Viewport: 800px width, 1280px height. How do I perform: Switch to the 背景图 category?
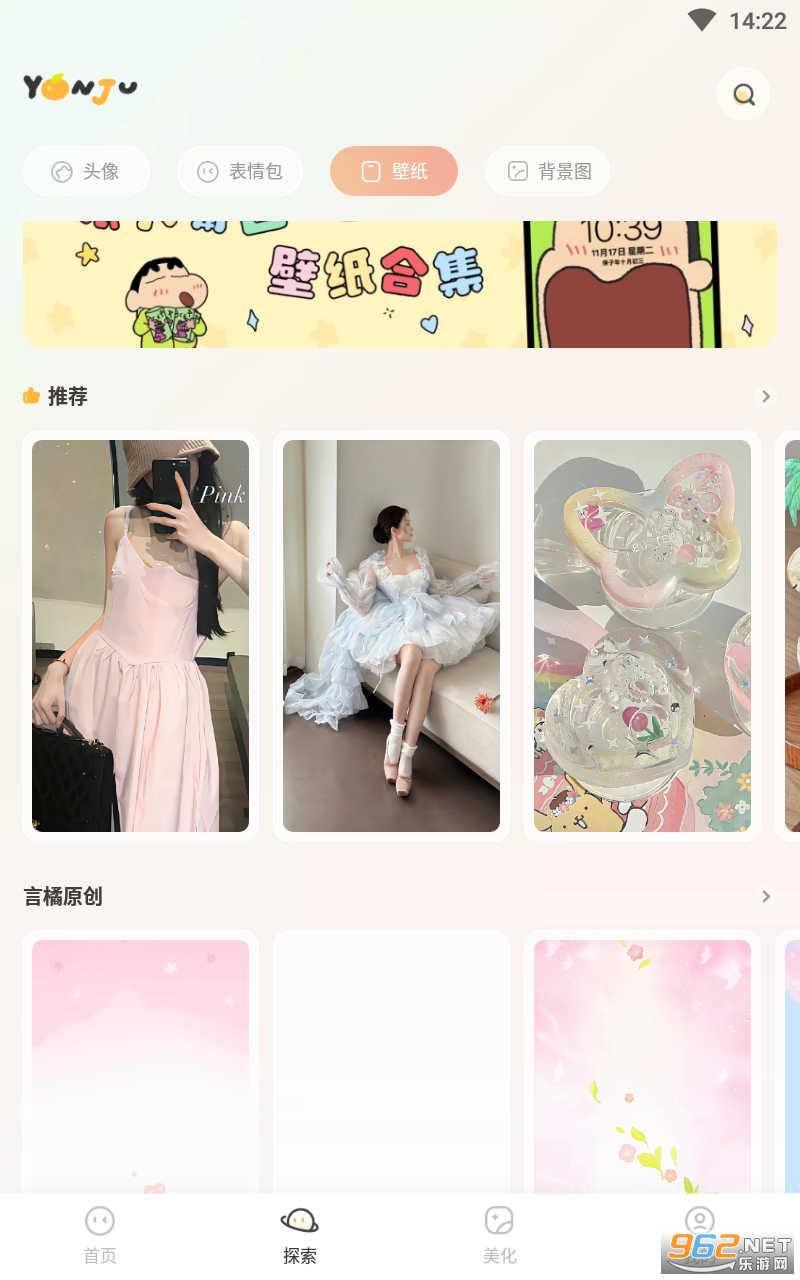(548, 171)
